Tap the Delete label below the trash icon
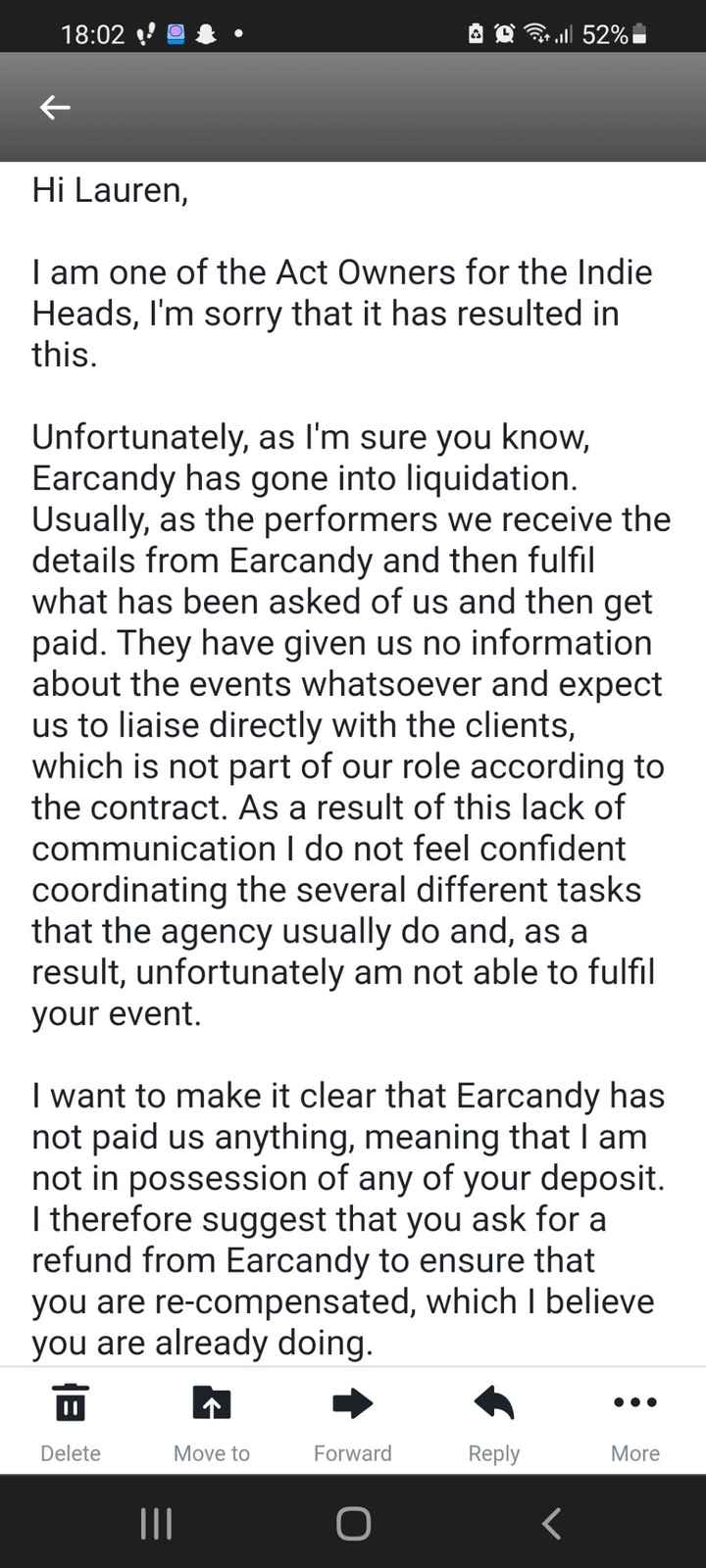The height and width of the screenshot is (1568, 706). [70, 1453]
